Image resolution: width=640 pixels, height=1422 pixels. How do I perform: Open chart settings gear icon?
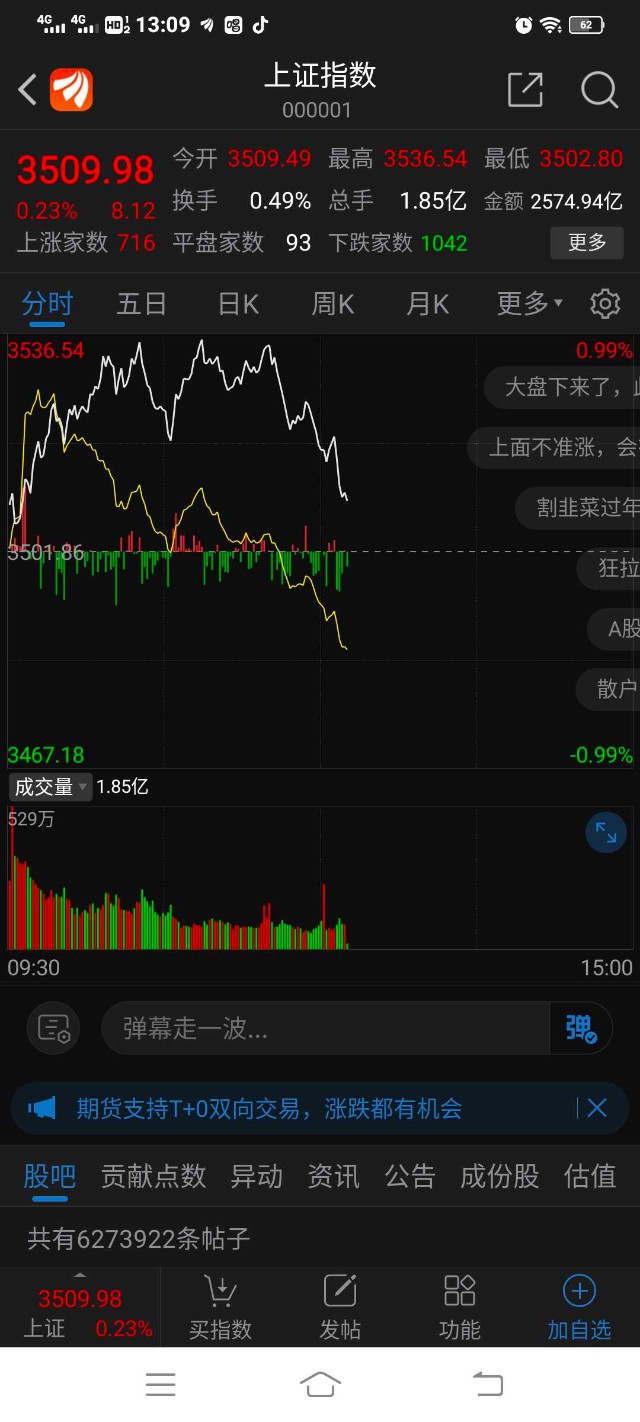605,304
